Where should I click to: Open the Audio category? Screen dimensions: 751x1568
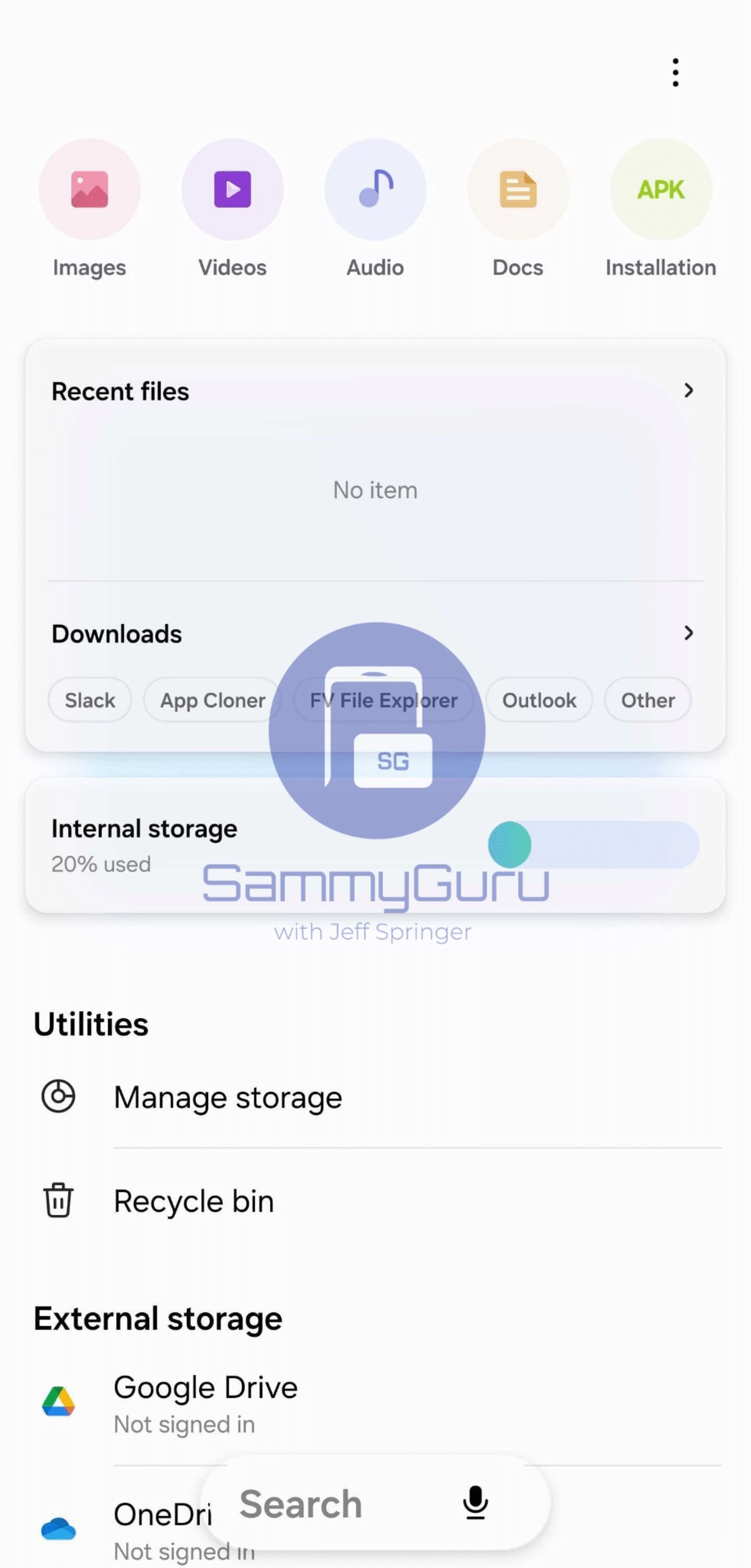pos(375,189)
